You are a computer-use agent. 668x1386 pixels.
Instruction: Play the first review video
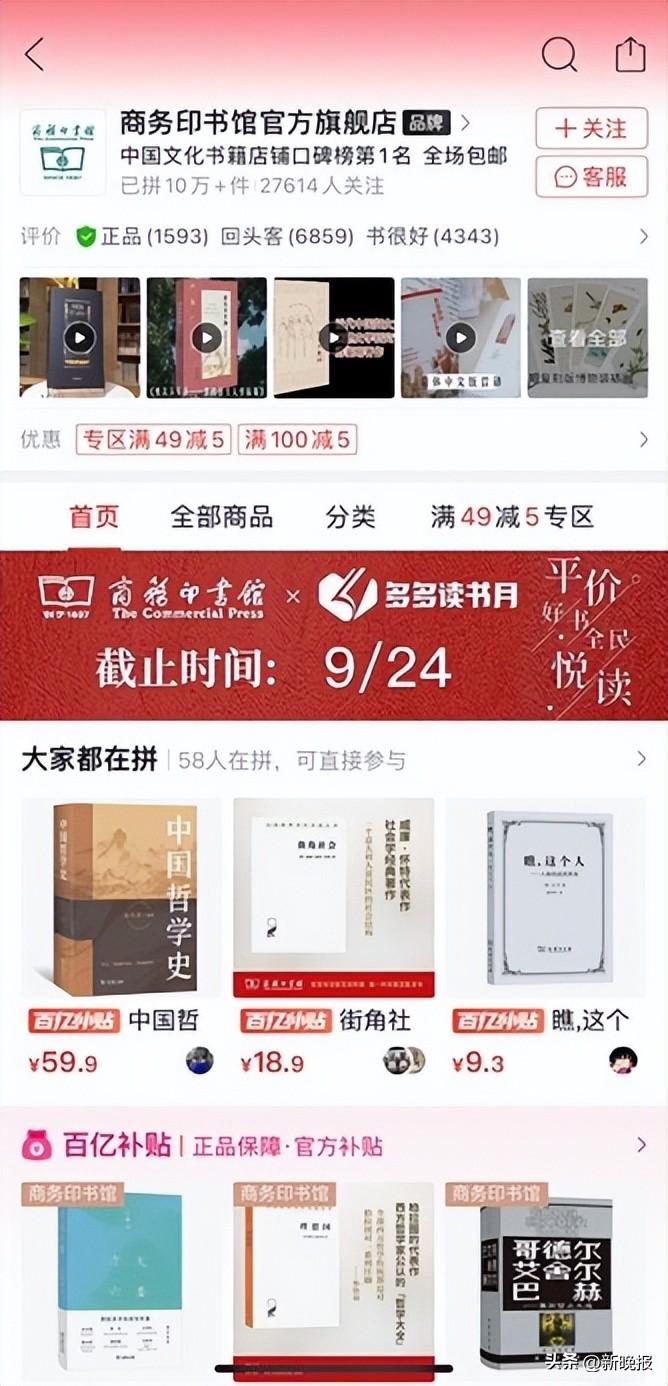point(80,337)
